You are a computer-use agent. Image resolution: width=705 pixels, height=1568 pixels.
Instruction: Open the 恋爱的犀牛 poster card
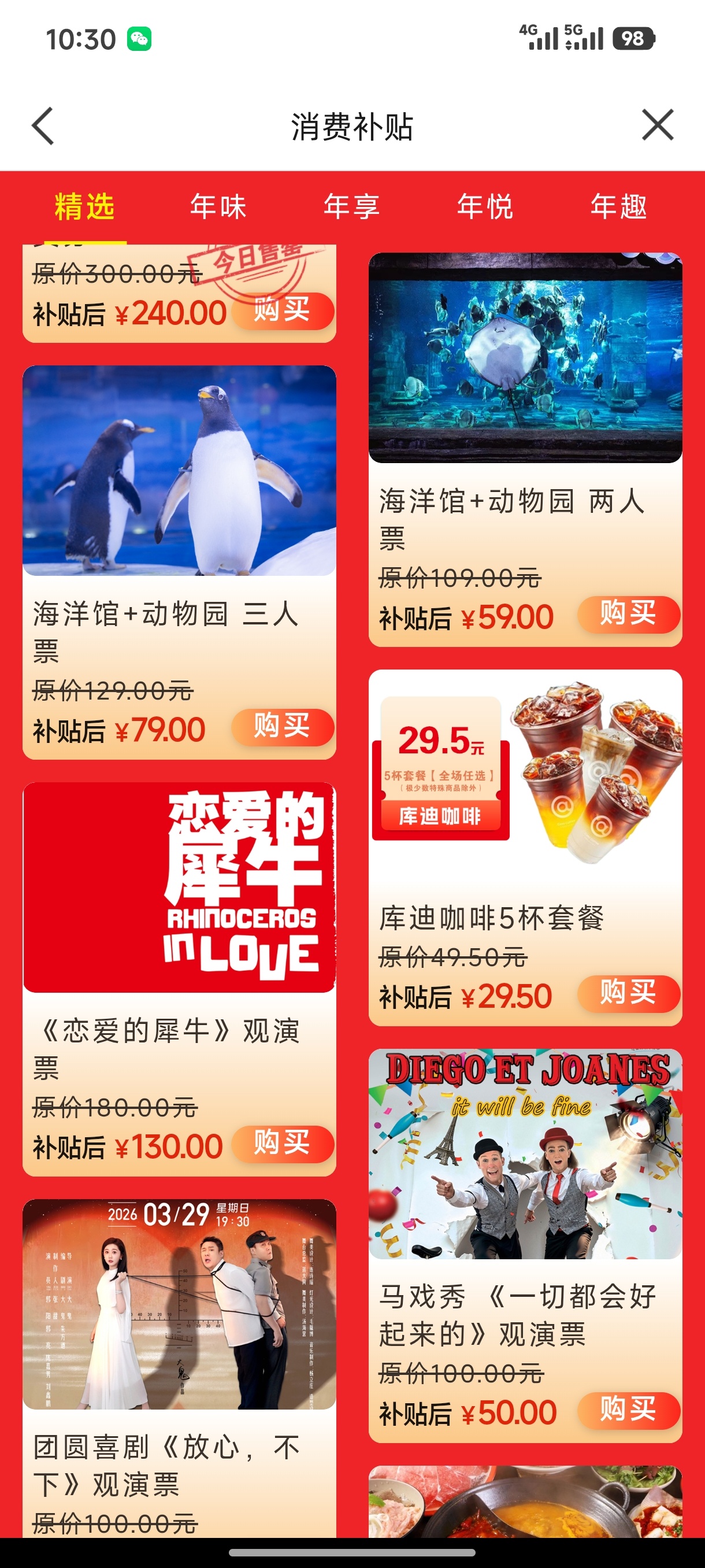point(180,887)
